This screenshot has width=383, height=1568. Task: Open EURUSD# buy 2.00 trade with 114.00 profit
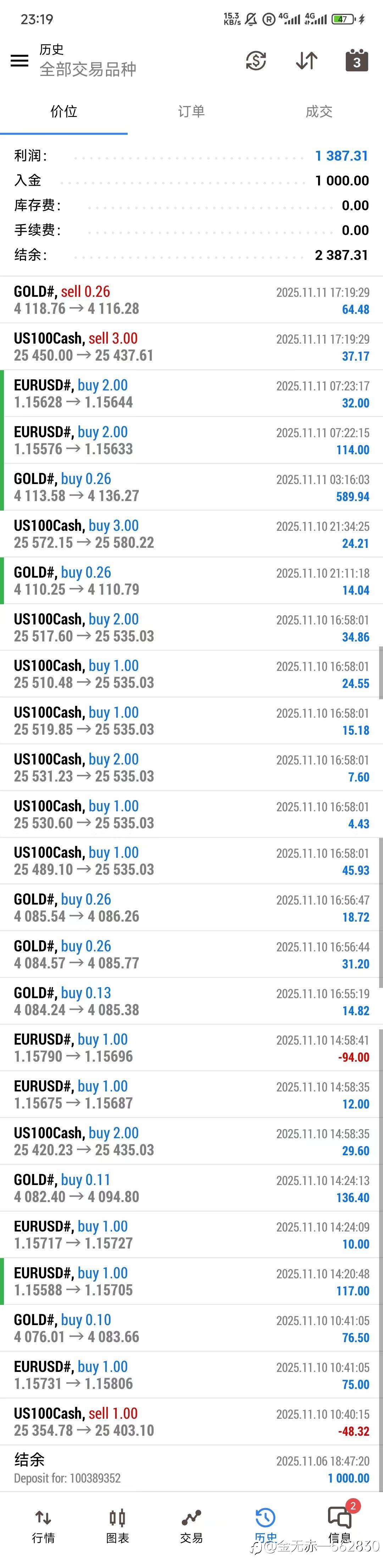tap(191, 440)
